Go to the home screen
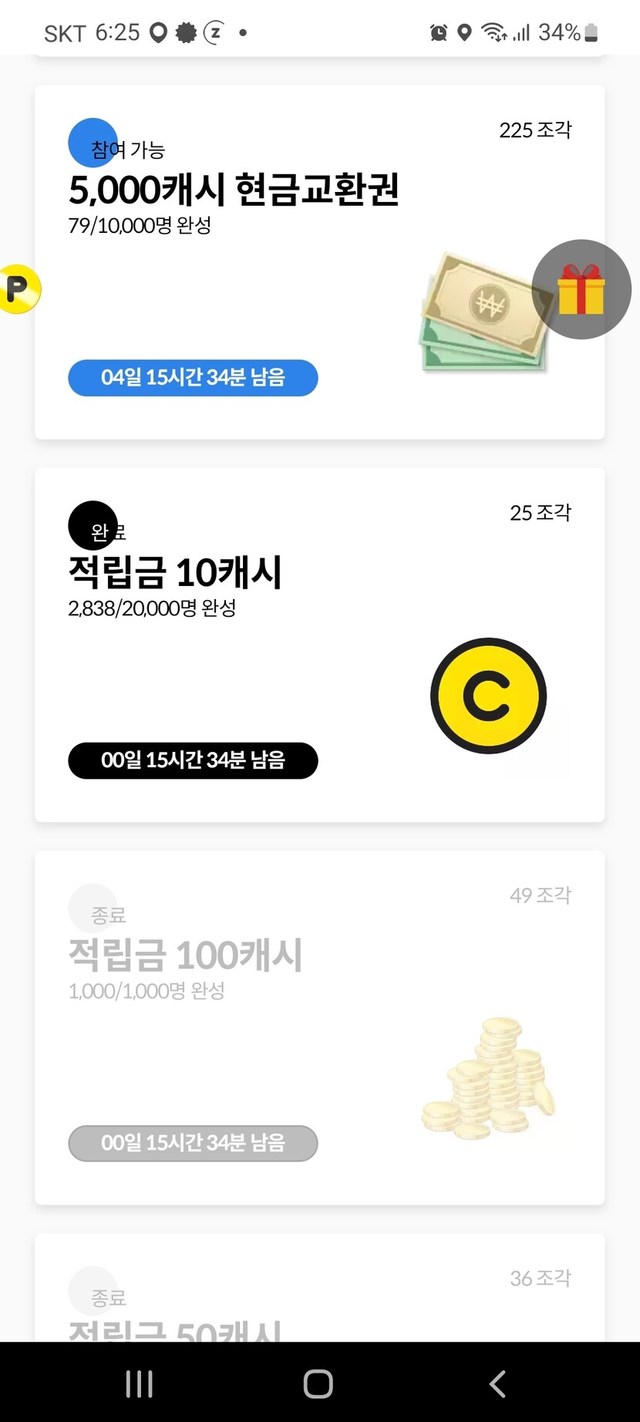The image size is (640, 1422). [318, 1383]
